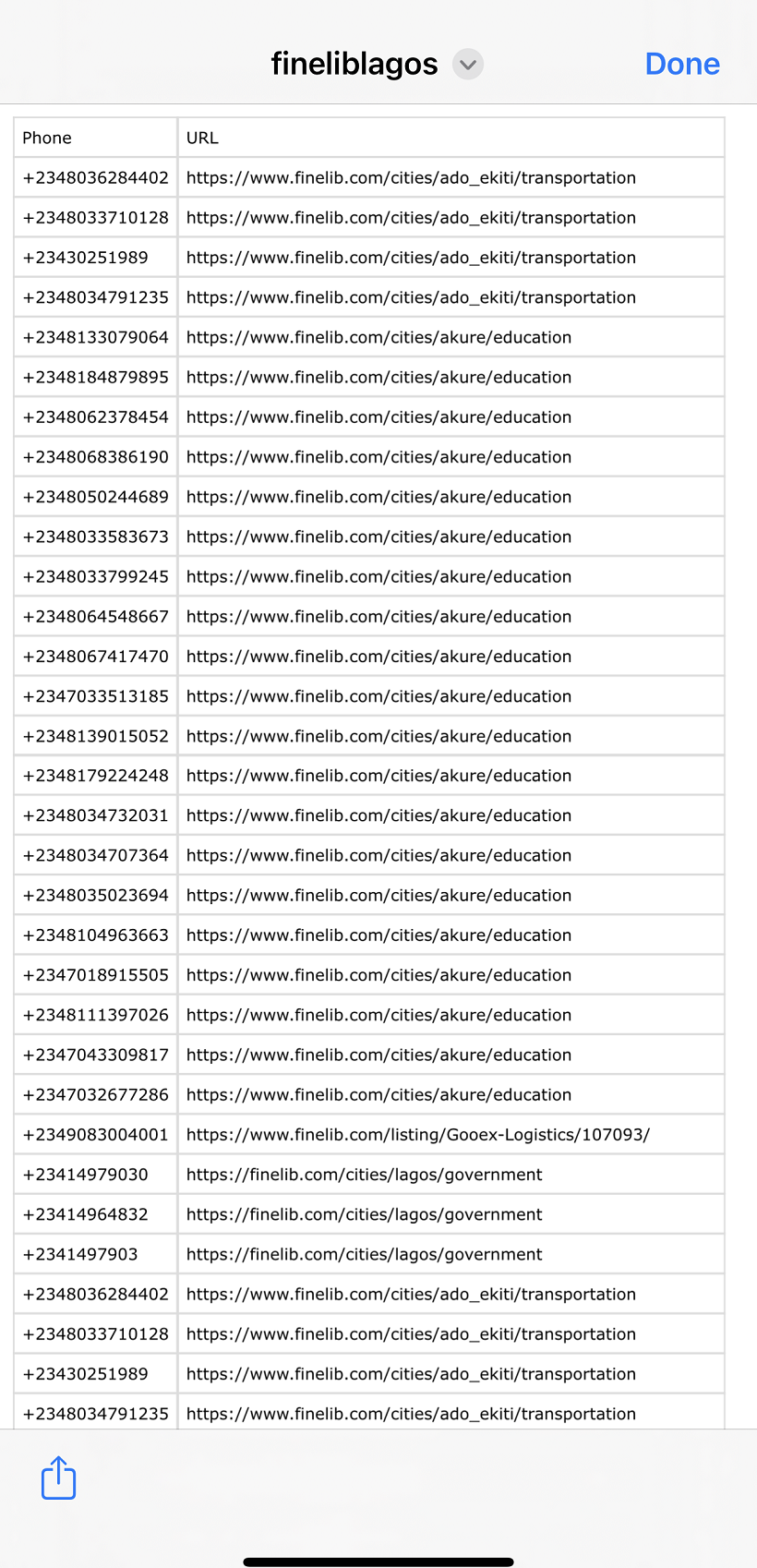Screen dimensions: 757x1568
Task: Open the export options via the share icon
Action: click(58, 1478)
